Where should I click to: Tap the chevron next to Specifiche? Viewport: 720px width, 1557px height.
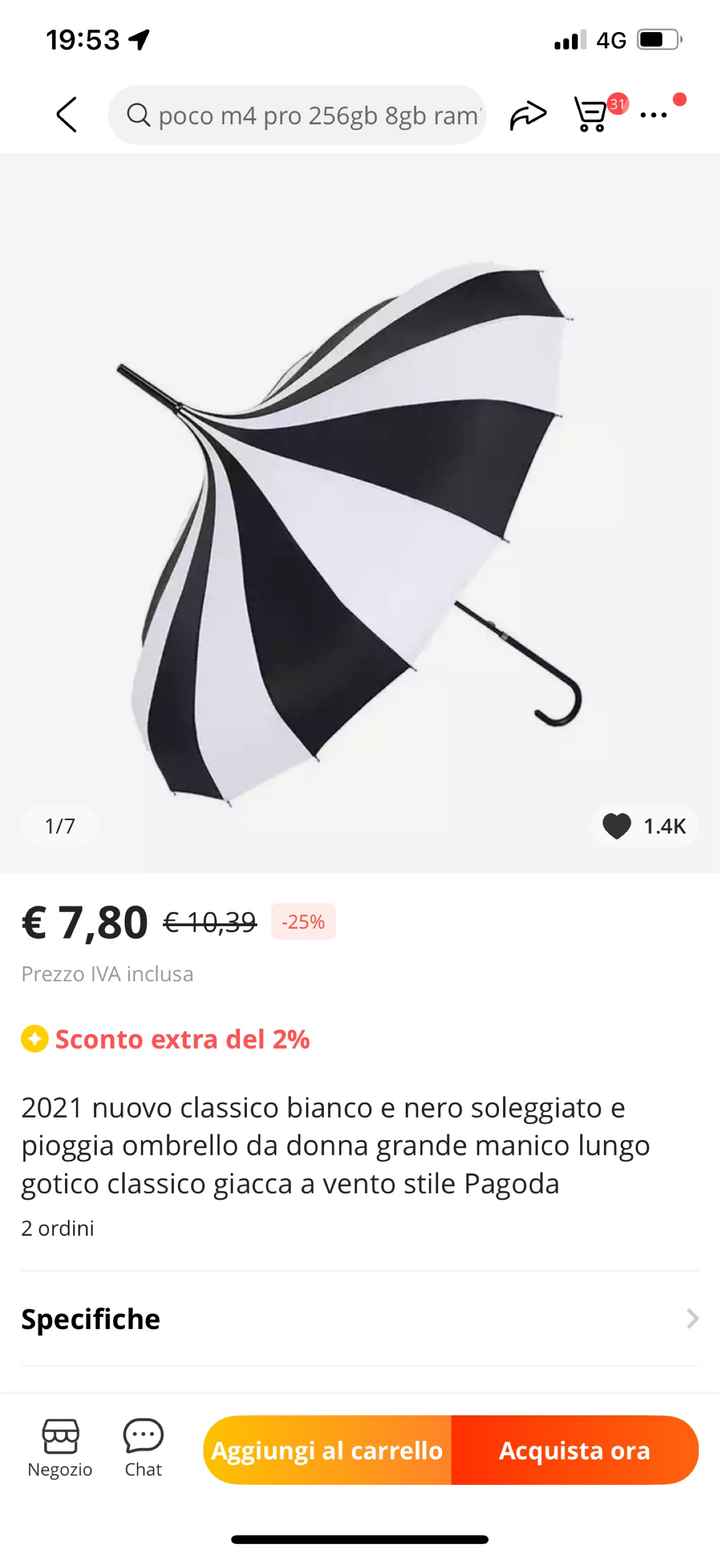[691, 1319]
